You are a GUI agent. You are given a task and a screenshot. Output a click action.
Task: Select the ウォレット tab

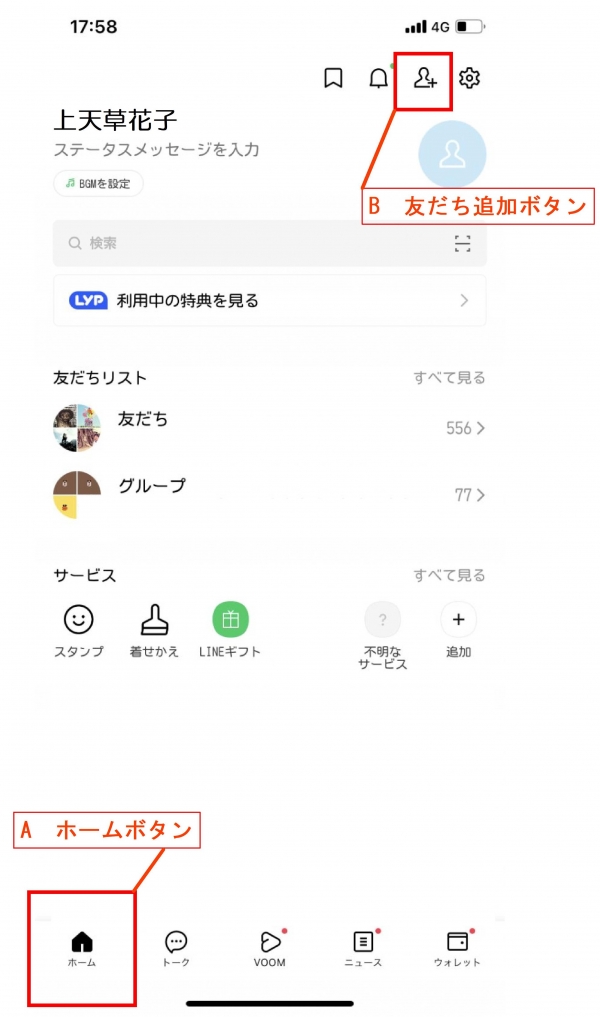(x=457, y=947)
